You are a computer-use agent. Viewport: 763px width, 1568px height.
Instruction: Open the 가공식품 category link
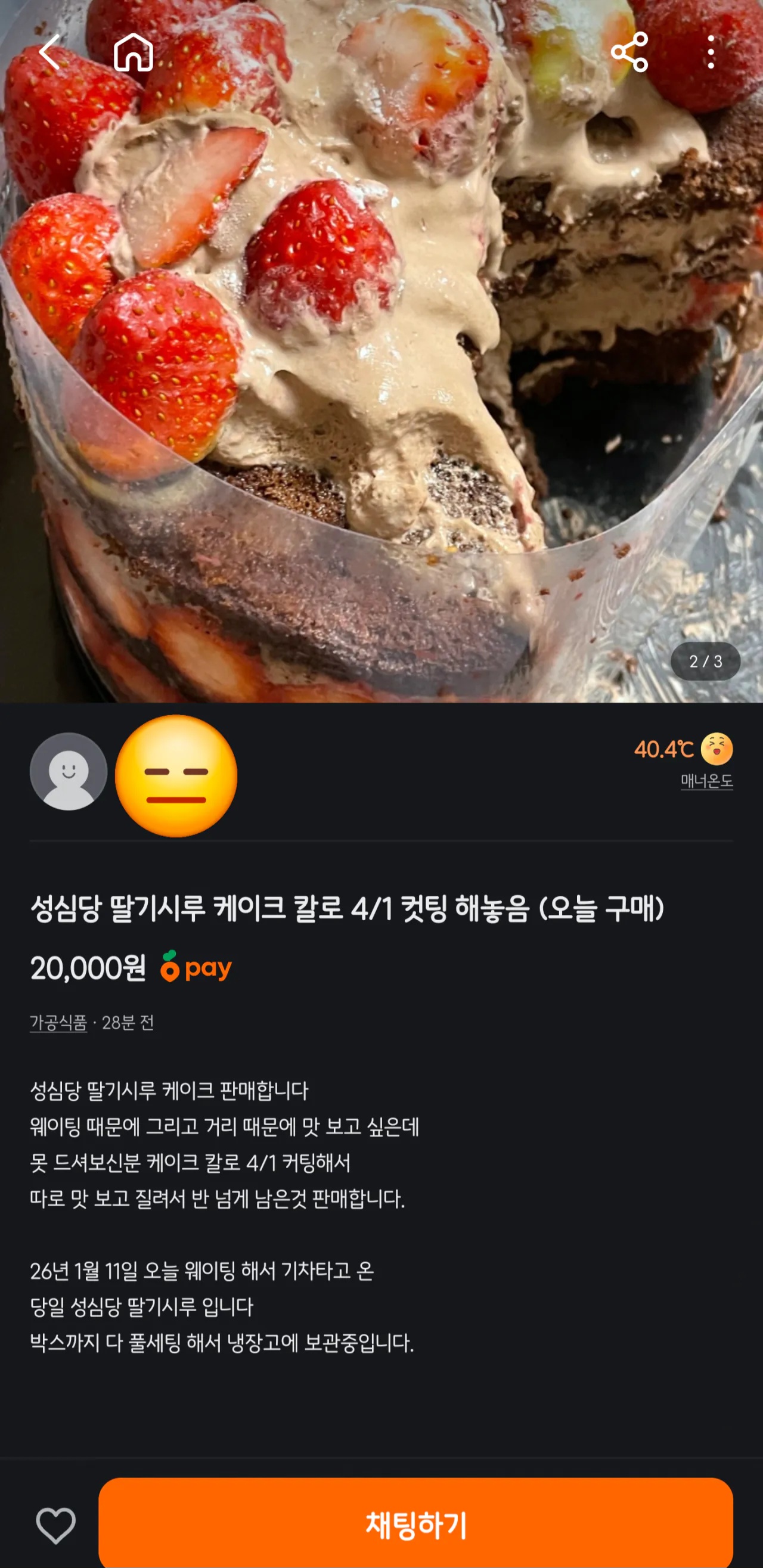coord(58,1023)
